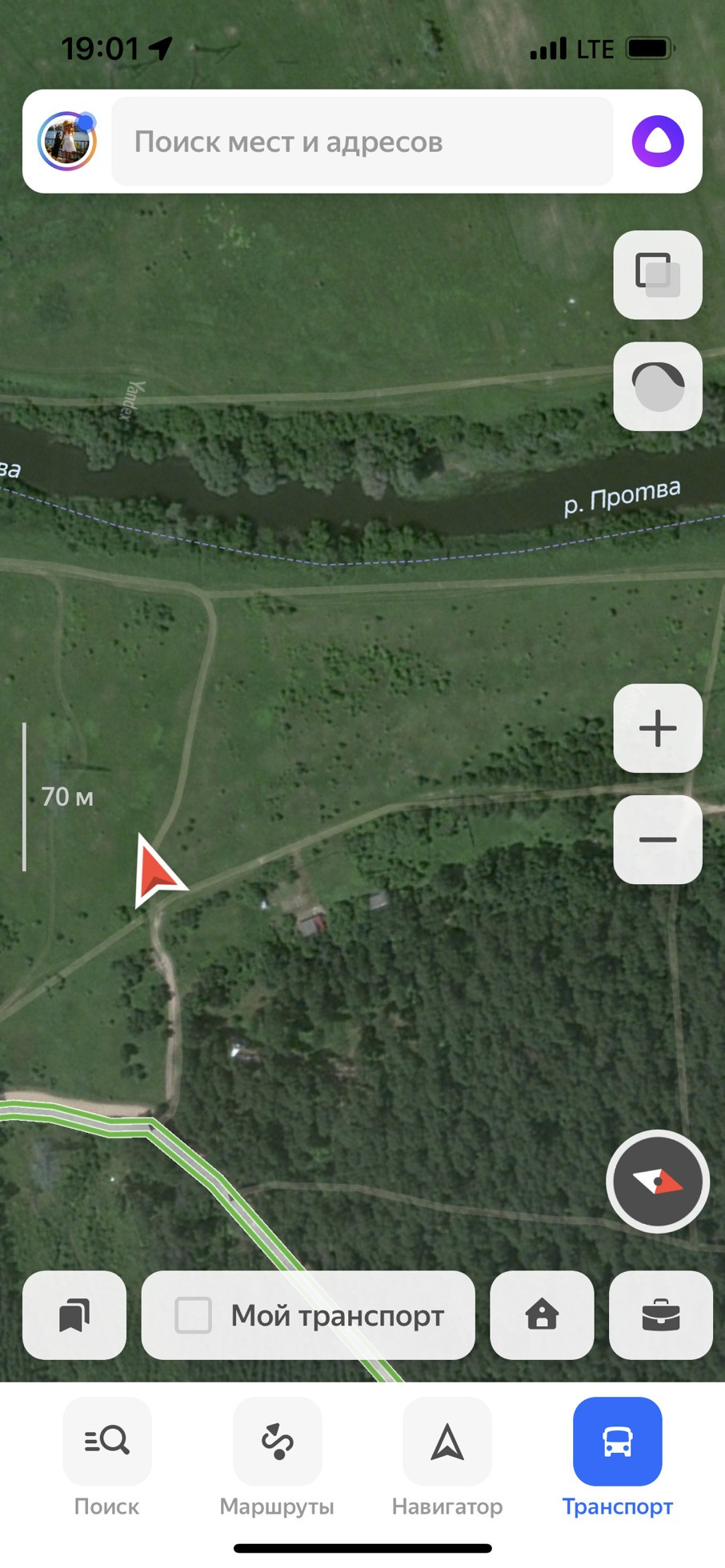The height and width of the screenshot is (1568, 725).
Task: Switch to the Навигатор tab
Action: (447, 1458)
